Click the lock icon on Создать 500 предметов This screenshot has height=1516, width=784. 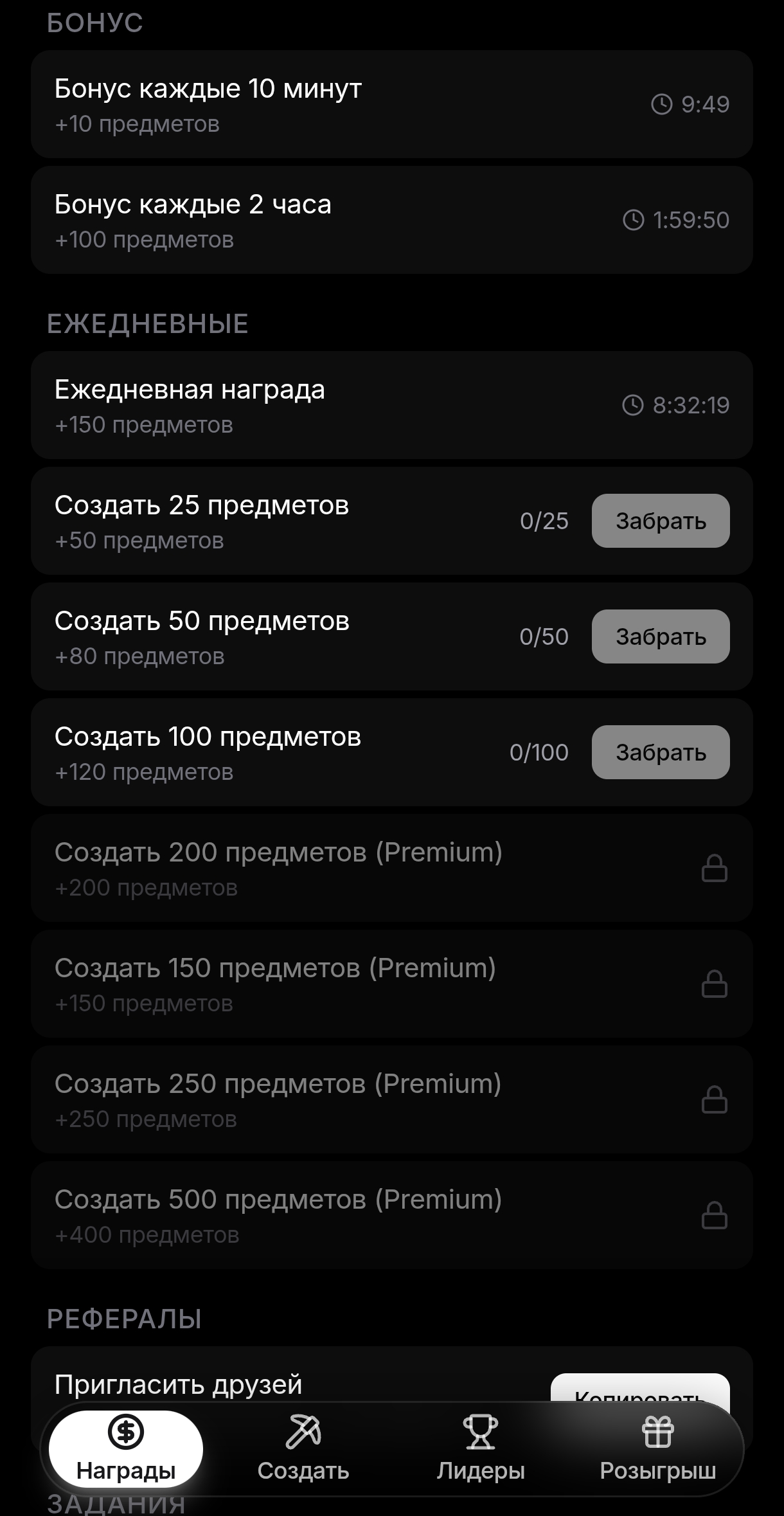(x=713, y=1215)
